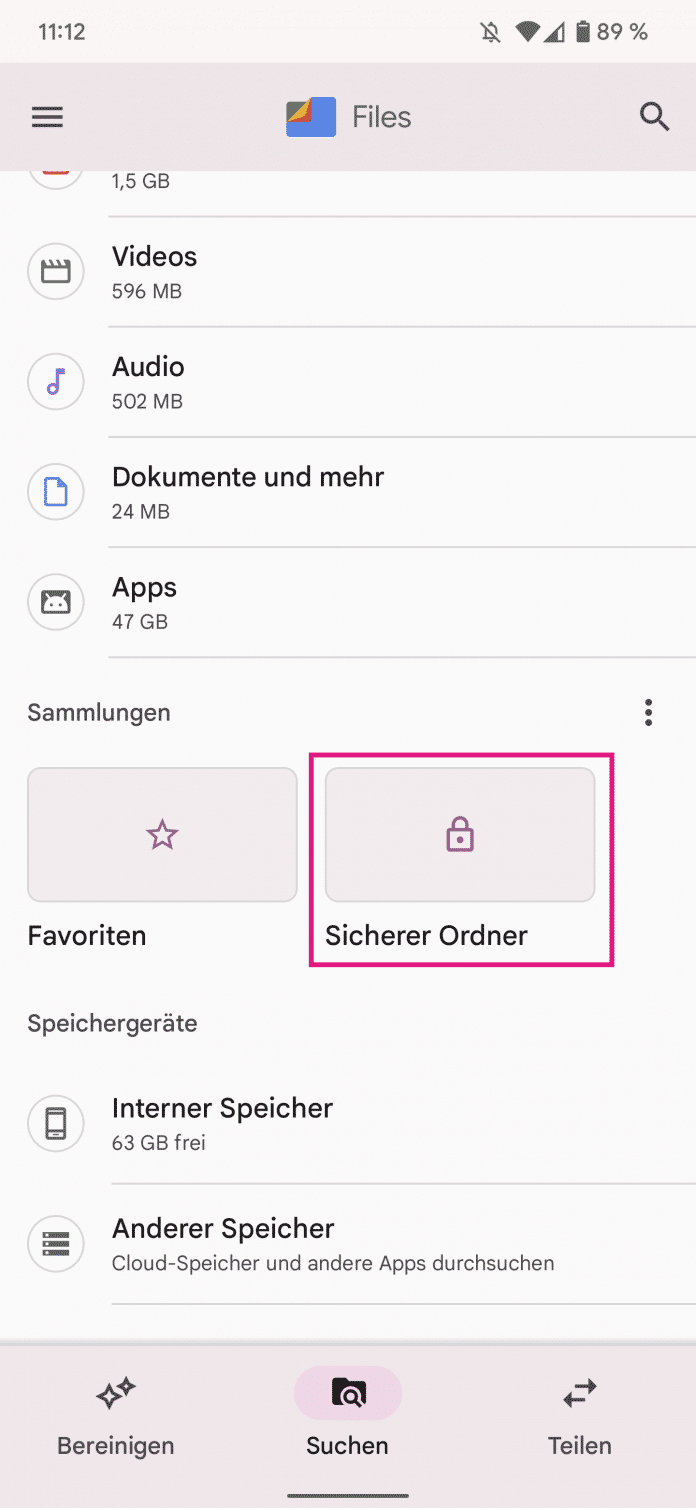Open Sammlungen overflow menu
This screenshot has width=696, height=1508.
click(648, 713)
